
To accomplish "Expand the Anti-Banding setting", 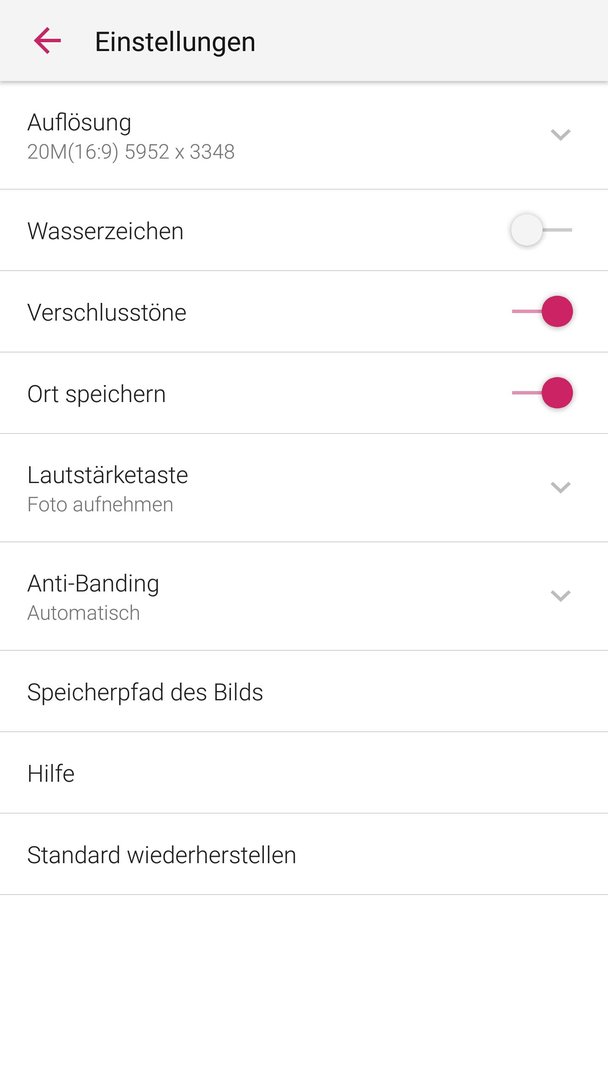I will coord(304,596).
